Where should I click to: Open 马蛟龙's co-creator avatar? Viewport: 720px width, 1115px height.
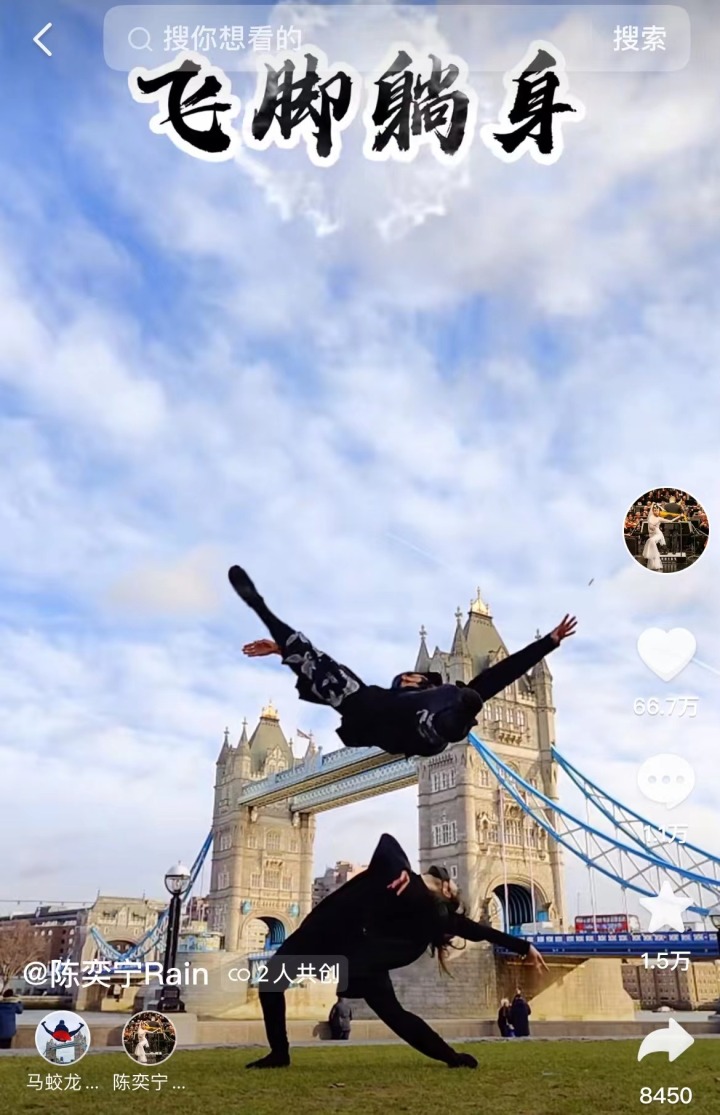coord(62,1038)
